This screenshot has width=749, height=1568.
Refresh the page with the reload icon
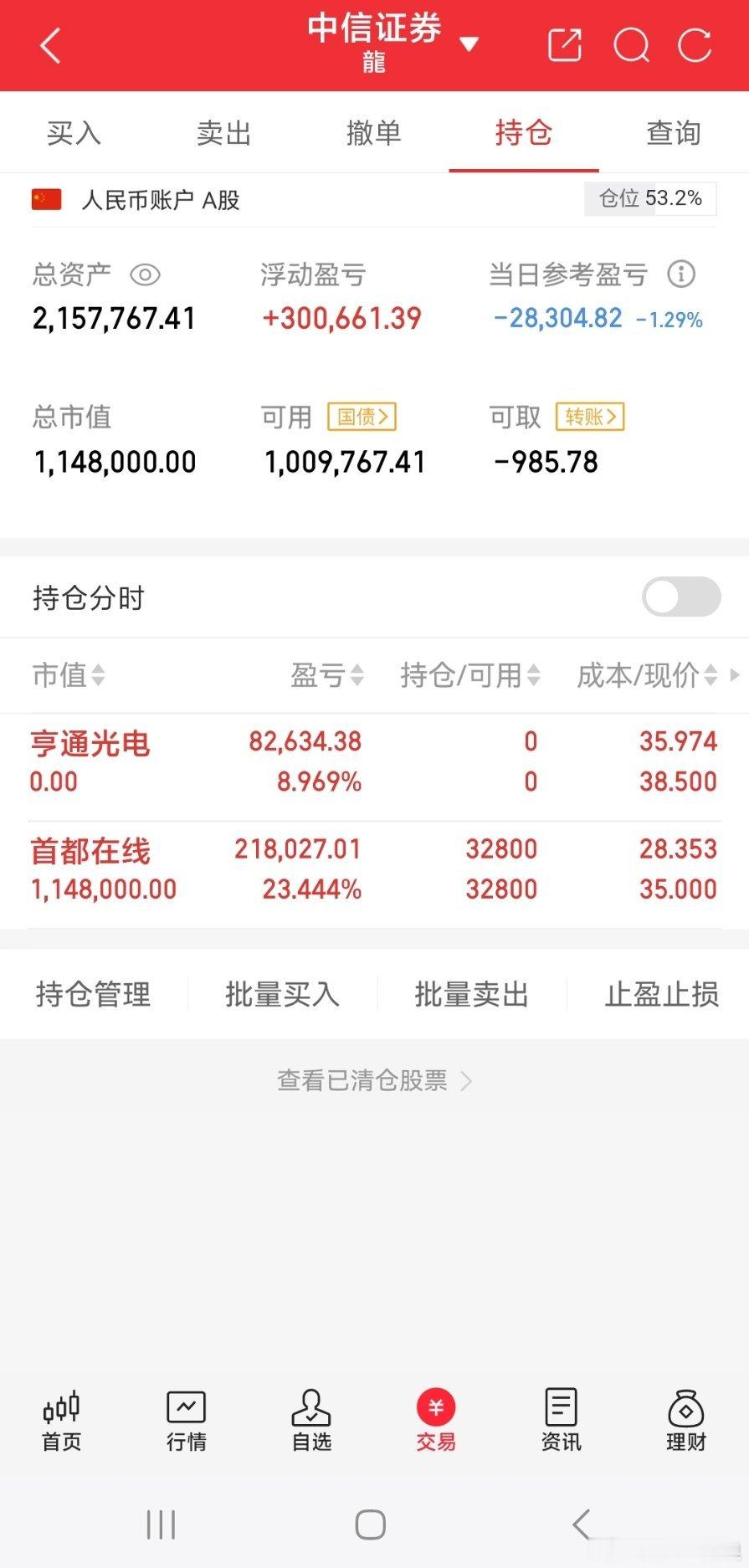pyautogui.click(x=695, y=45)
